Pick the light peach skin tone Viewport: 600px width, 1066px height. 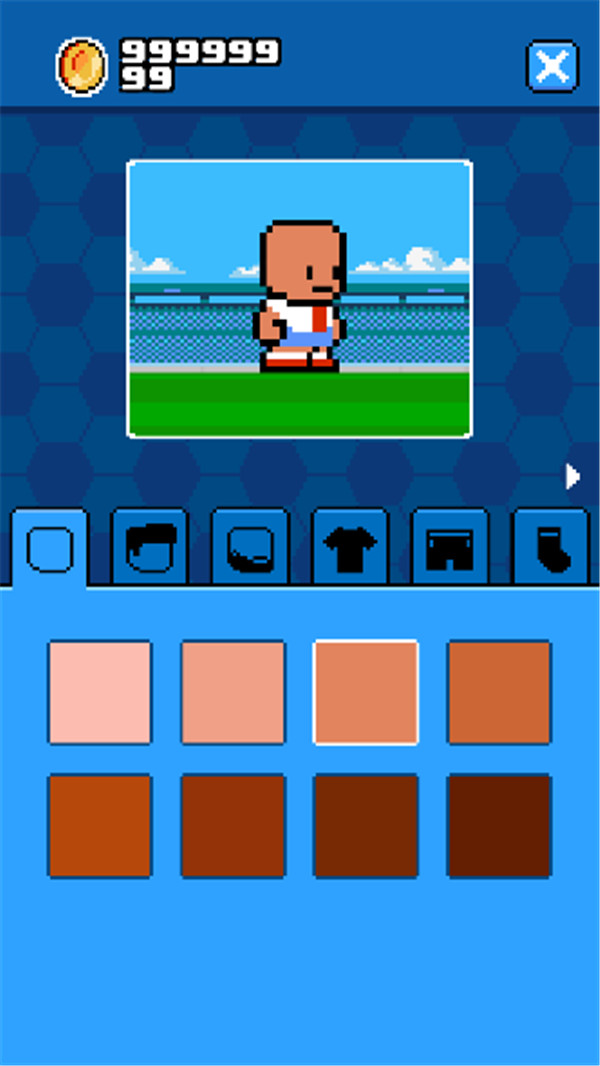tap(233, 692)
